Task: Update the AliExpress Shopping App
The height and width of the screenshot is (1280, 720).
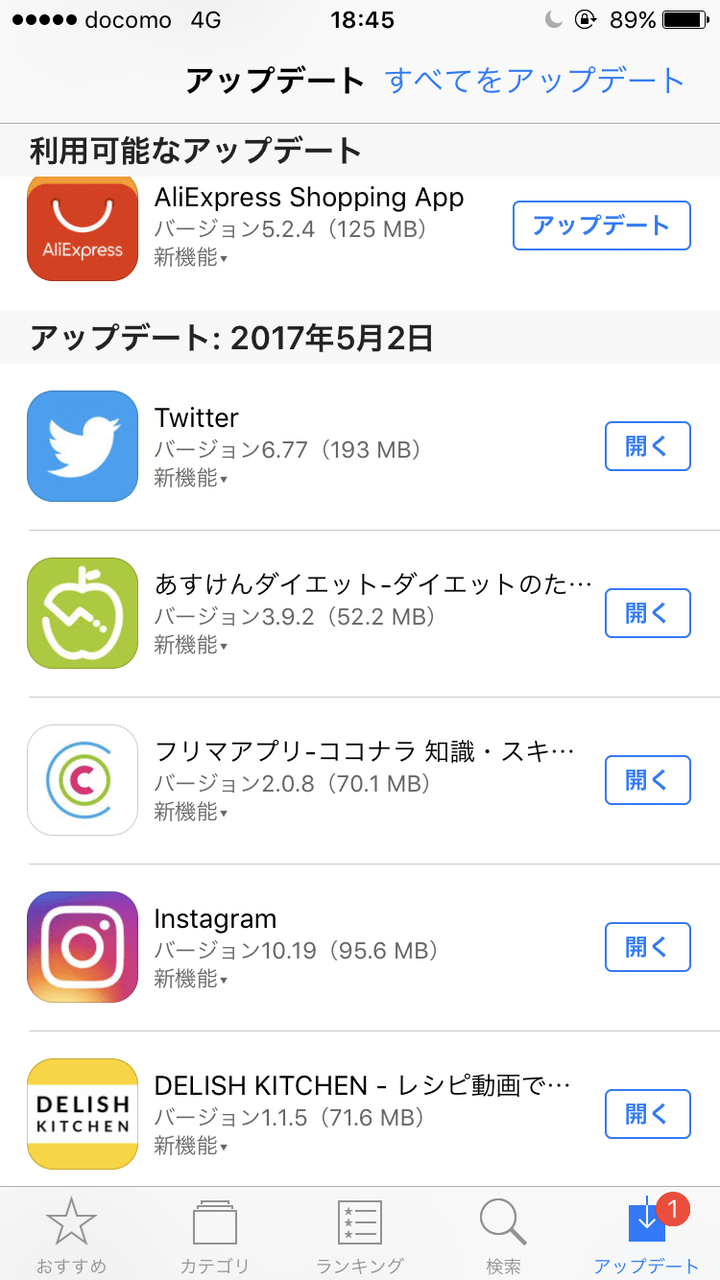Action: [601, 225]
